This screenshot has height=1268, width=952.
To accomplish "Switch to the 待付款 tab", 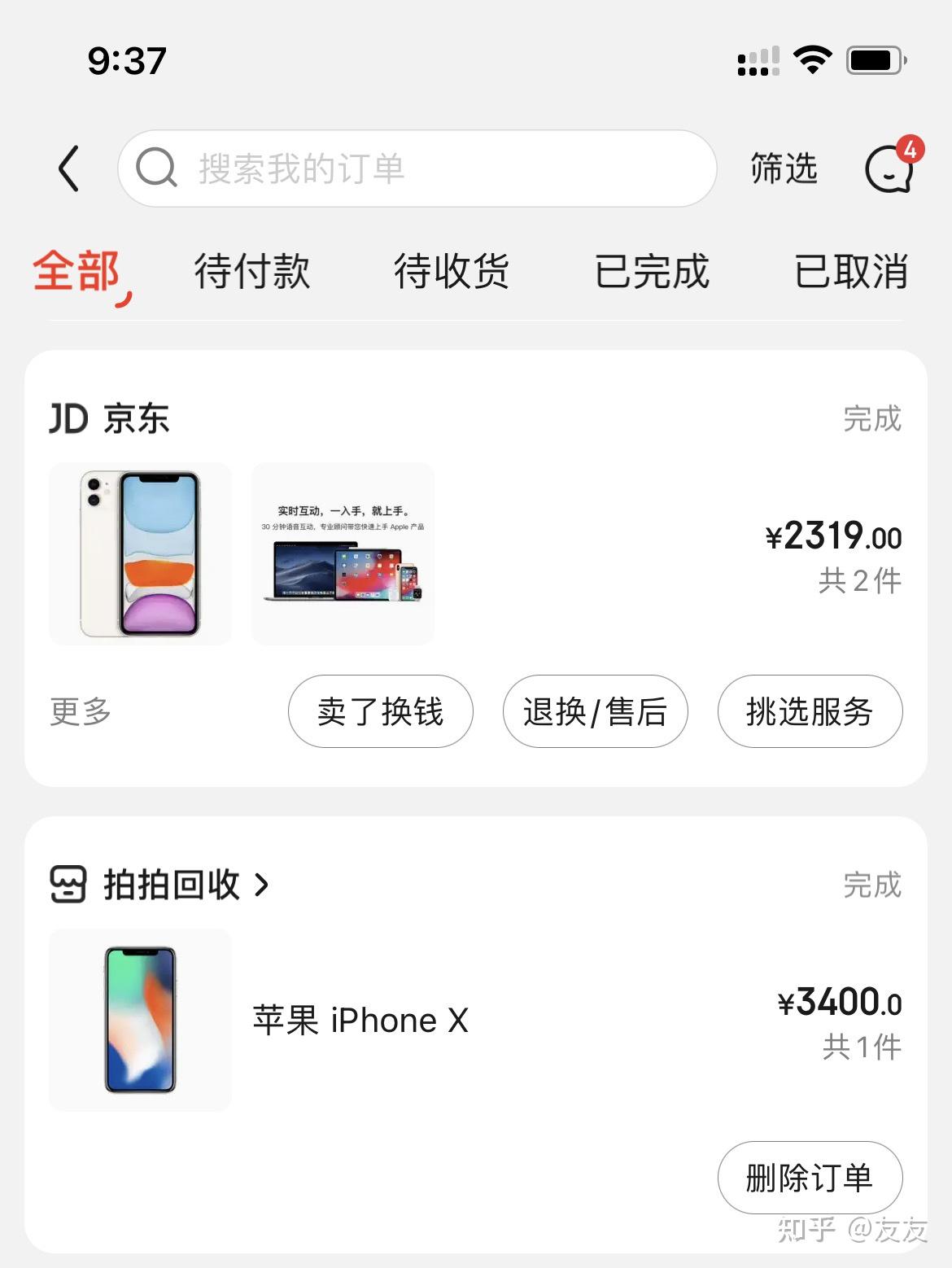I will coord(251,272).
